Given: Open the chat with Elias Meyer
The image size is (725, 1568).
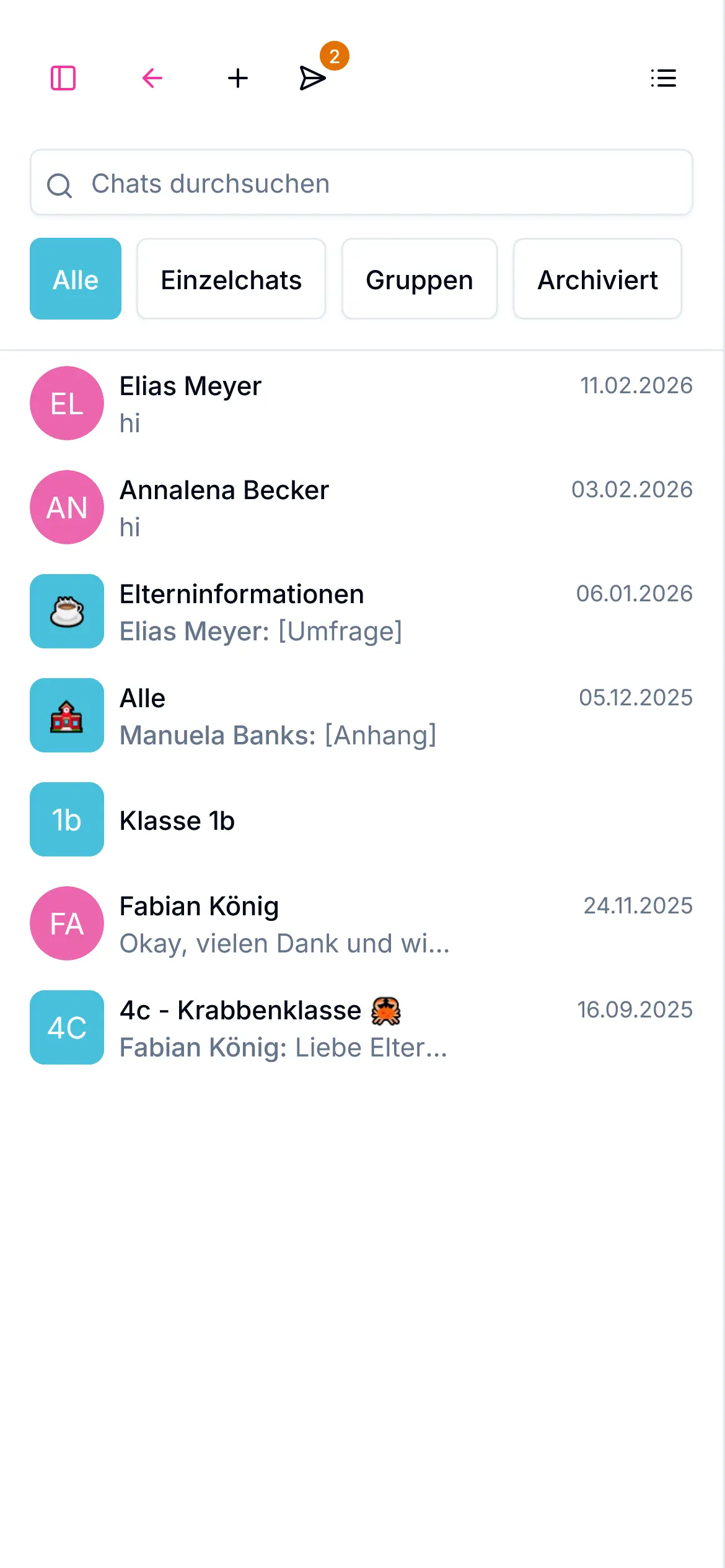Looking at the screenshot, I should click(x=361, y=404).
